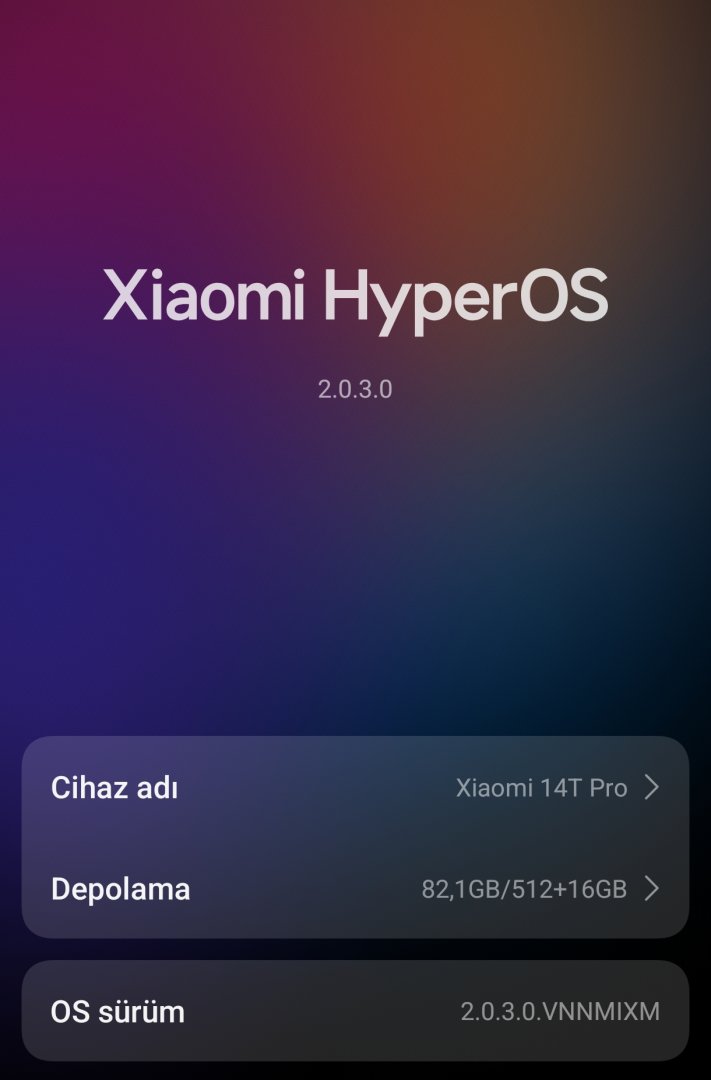Tap the OS sürüm row

(355, 1011)
